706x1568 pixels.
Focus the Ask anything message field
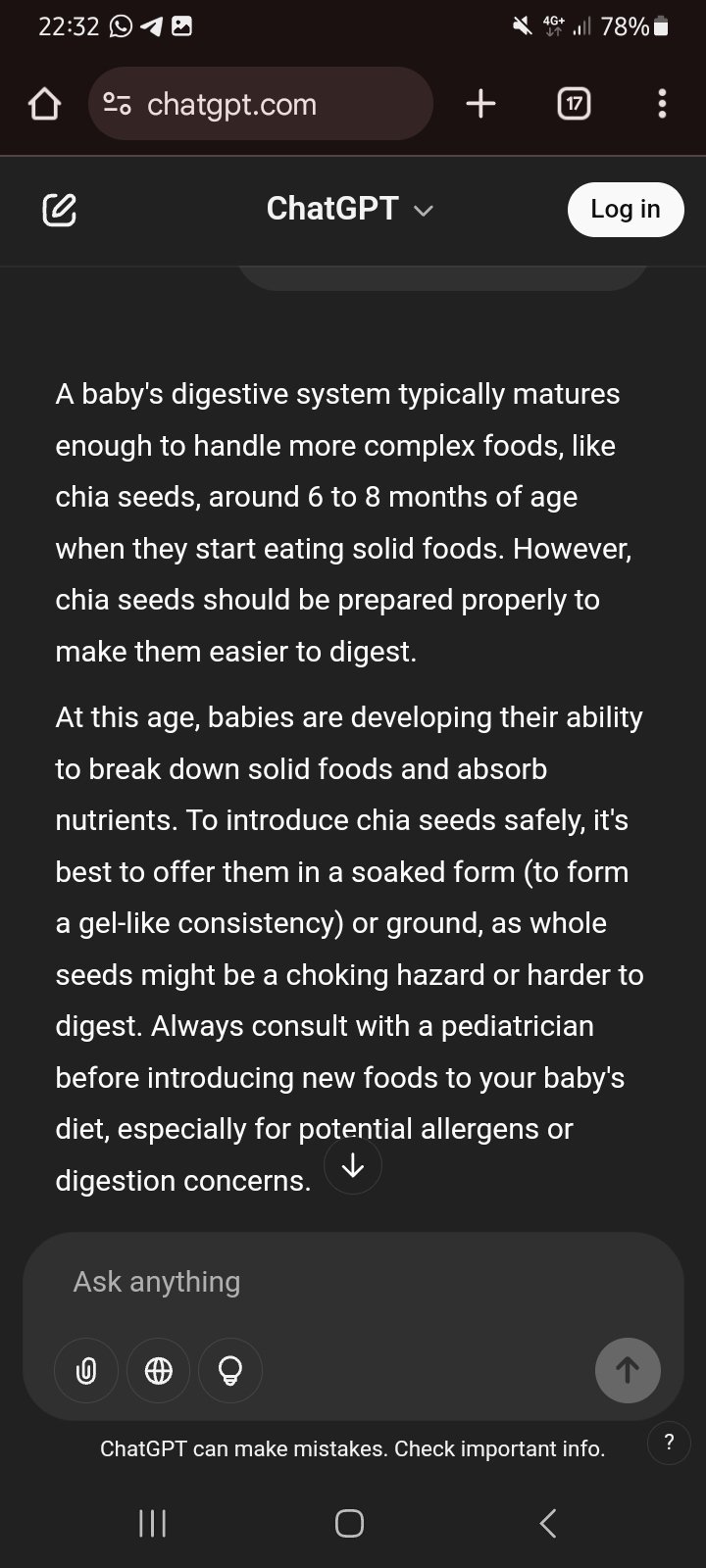pyautogui.click(x=353, y=1282)
